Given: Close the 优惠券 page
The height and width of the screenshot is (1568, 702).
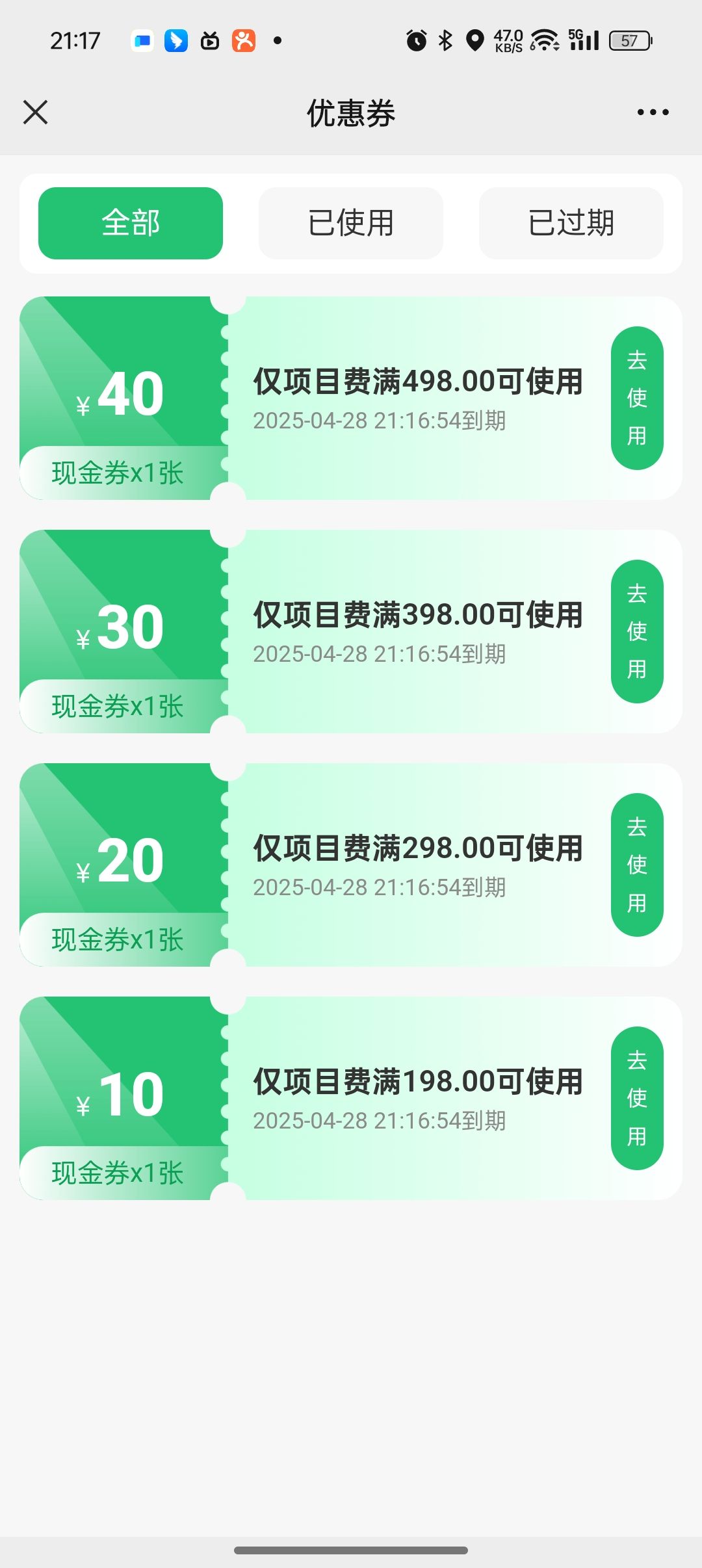Looking at the screenshot, I should click(36, 112).
